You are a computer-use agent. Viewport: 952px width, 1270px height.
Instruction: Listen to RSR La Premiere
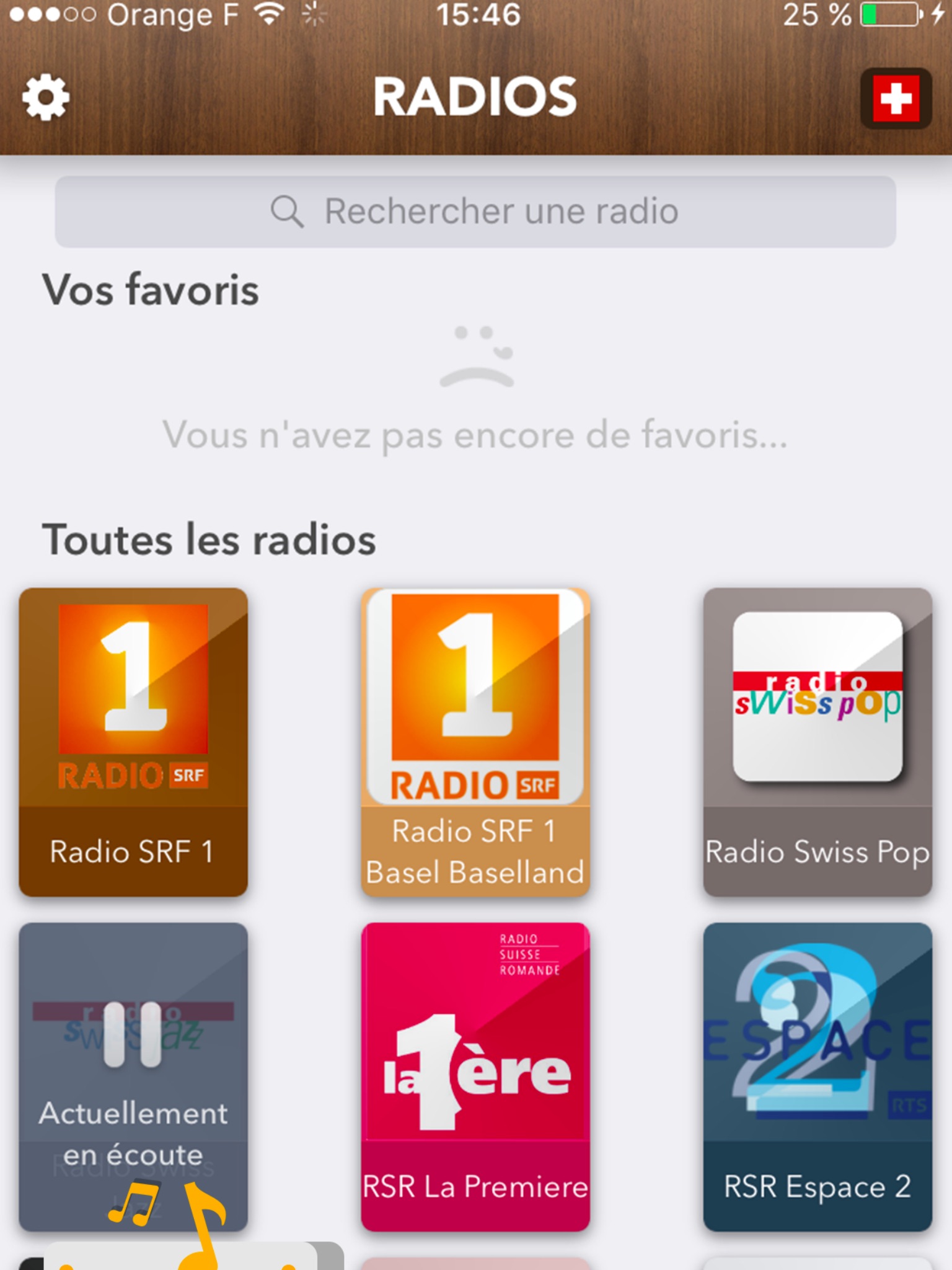[x=475, y=1076]
